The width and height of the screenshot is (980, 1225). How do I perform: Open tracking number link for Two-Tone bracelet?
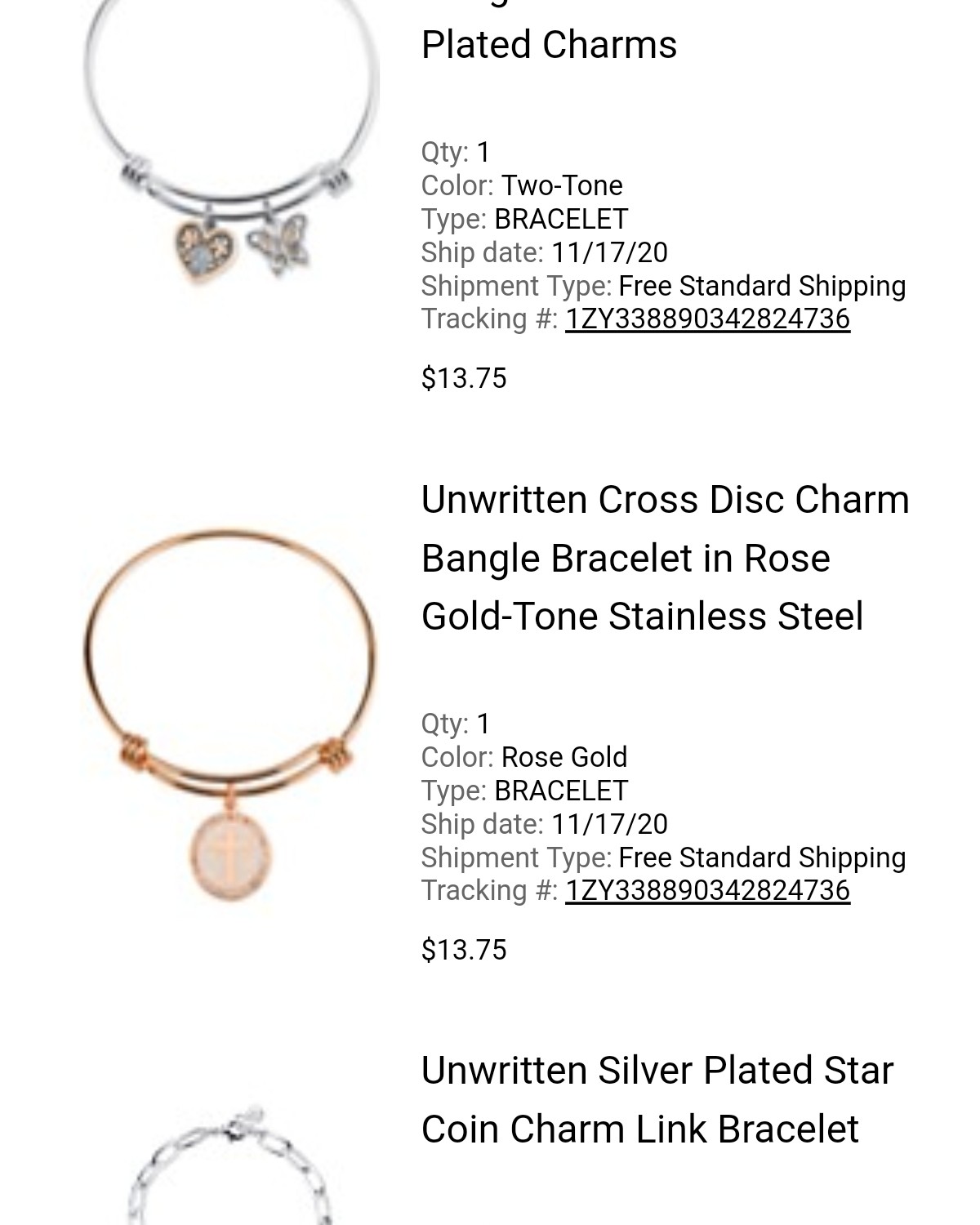[x=707, y=319]
